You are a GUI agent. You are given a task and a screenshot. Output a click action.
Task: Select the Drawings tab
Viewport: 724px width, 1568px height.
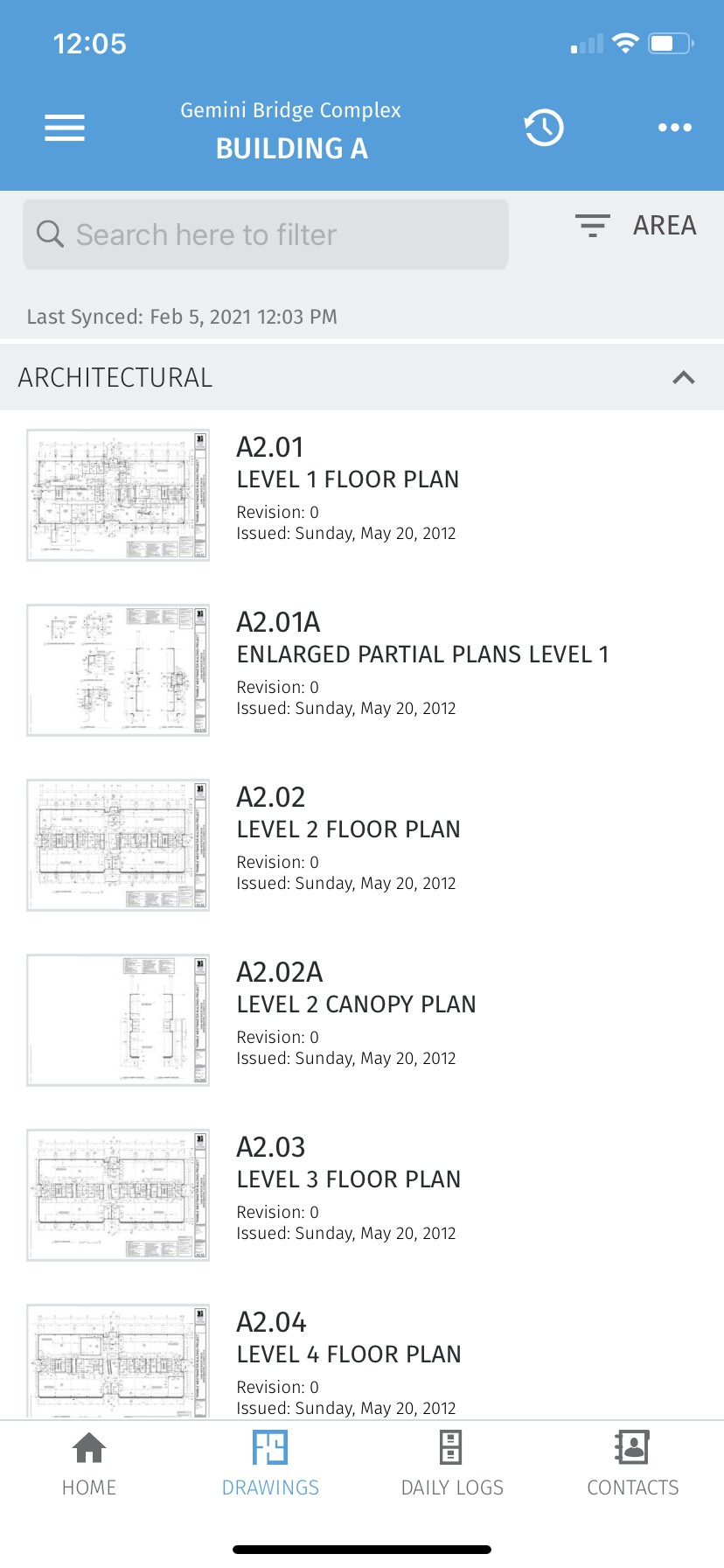click(x=270, y=1464)
